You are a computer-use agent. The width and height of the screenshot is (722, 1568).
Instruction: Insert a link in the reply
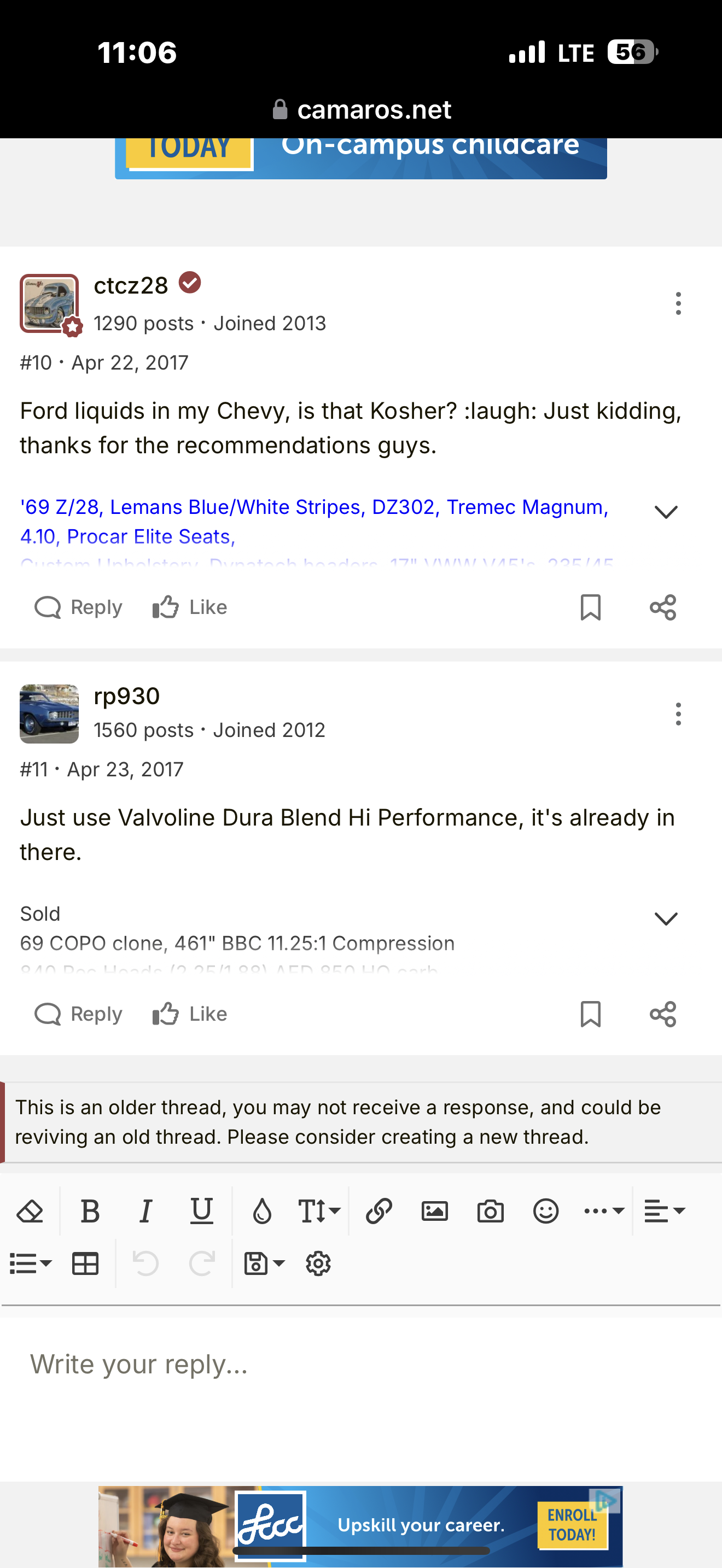[x=379, y=1210]
